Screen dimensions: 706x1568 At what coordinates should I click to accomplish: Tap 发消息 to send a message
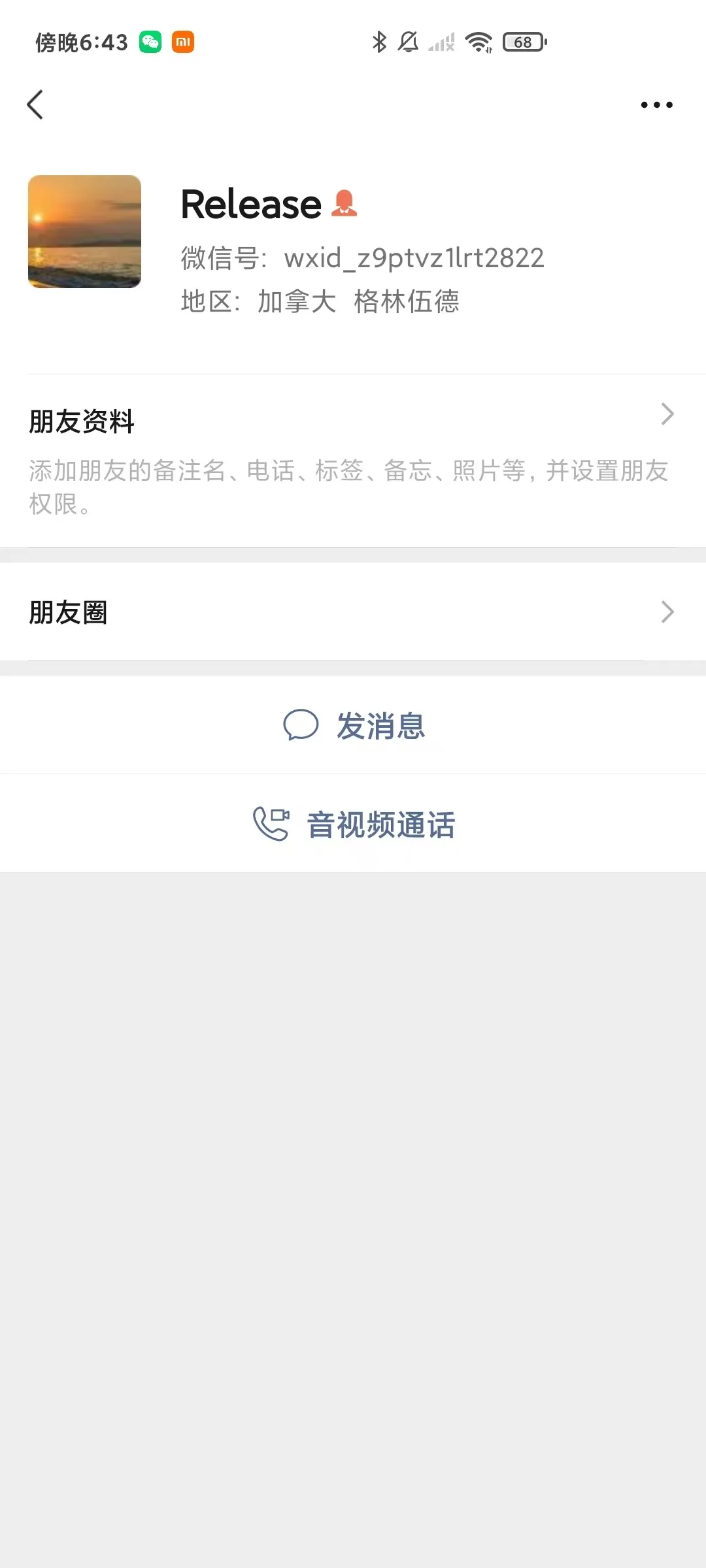pyautogui.click(x=353, y=725)
